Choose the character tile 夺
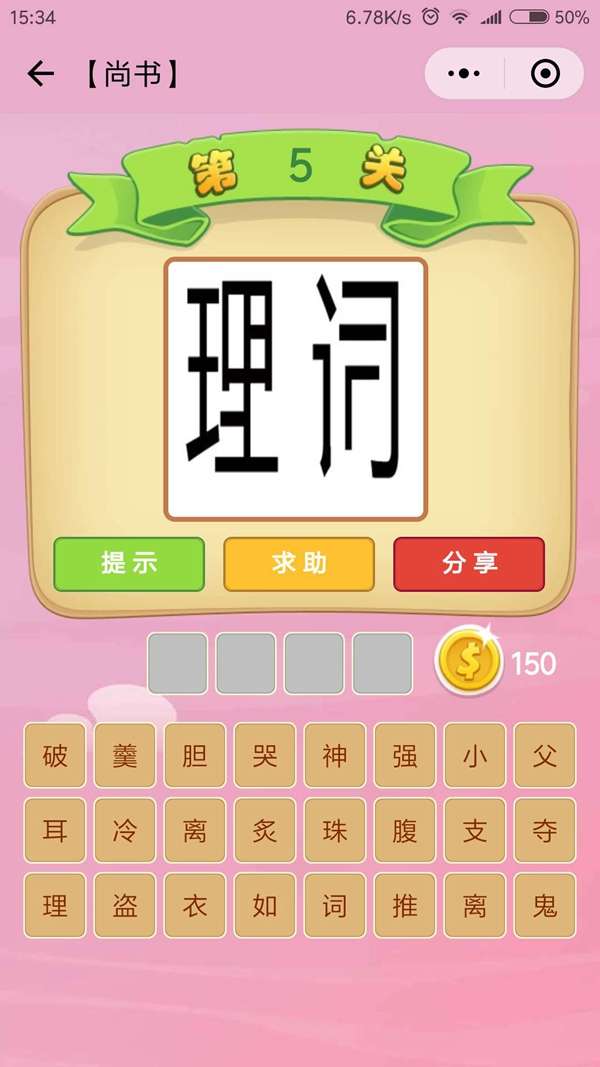The height and width of the screenshot is (1067, 600). 545,831
